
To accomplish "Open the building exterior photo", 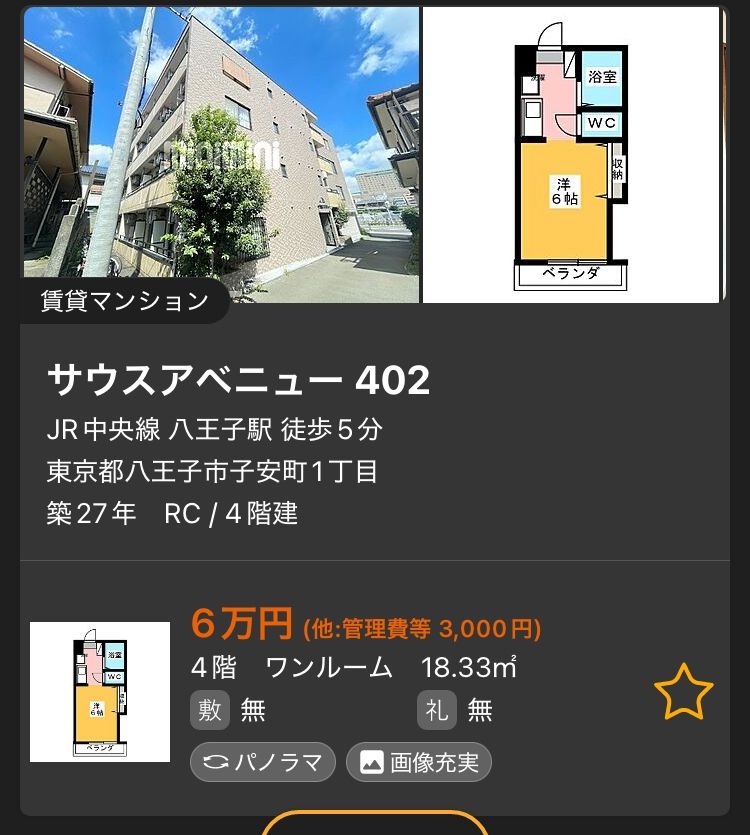I will click(221, 155).
